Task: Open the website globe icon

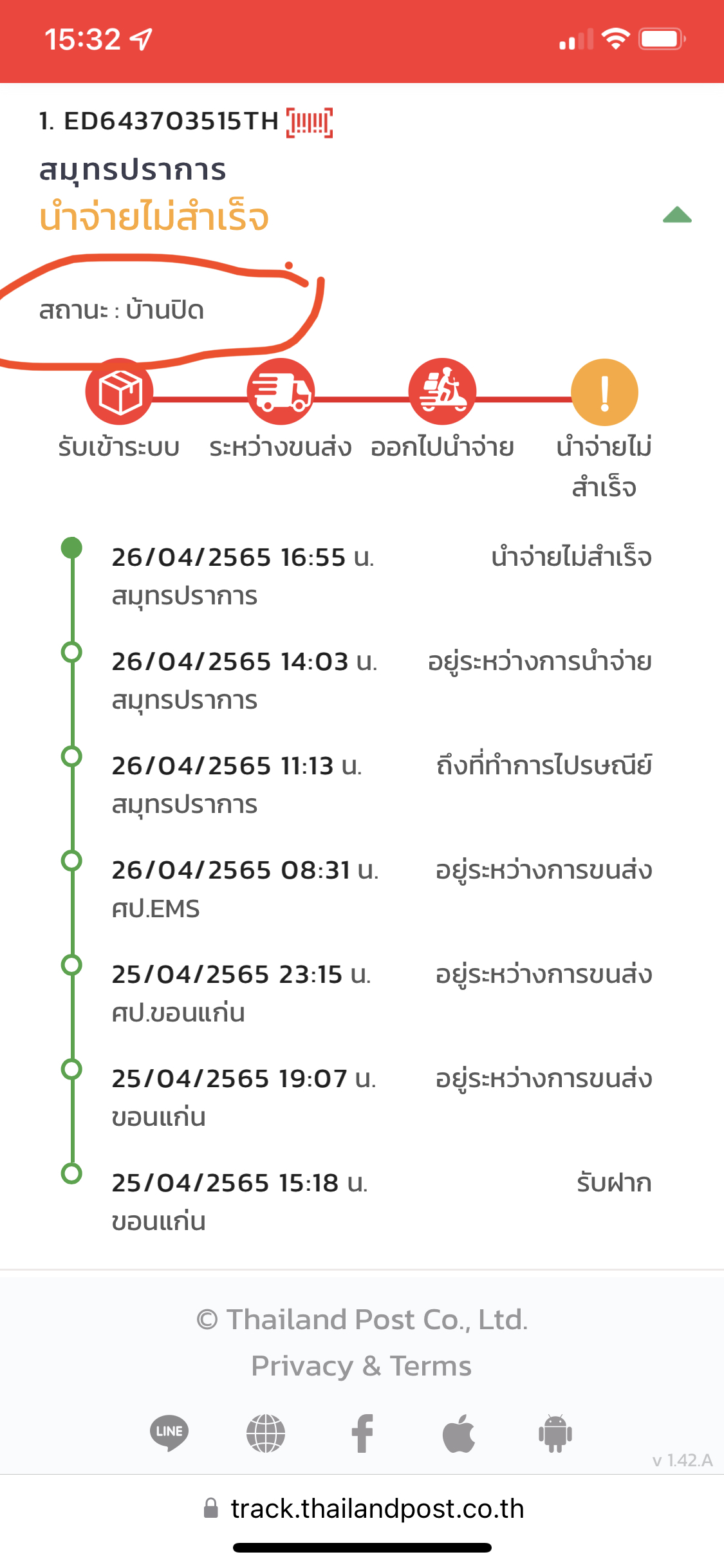Action: [266, 1433]
